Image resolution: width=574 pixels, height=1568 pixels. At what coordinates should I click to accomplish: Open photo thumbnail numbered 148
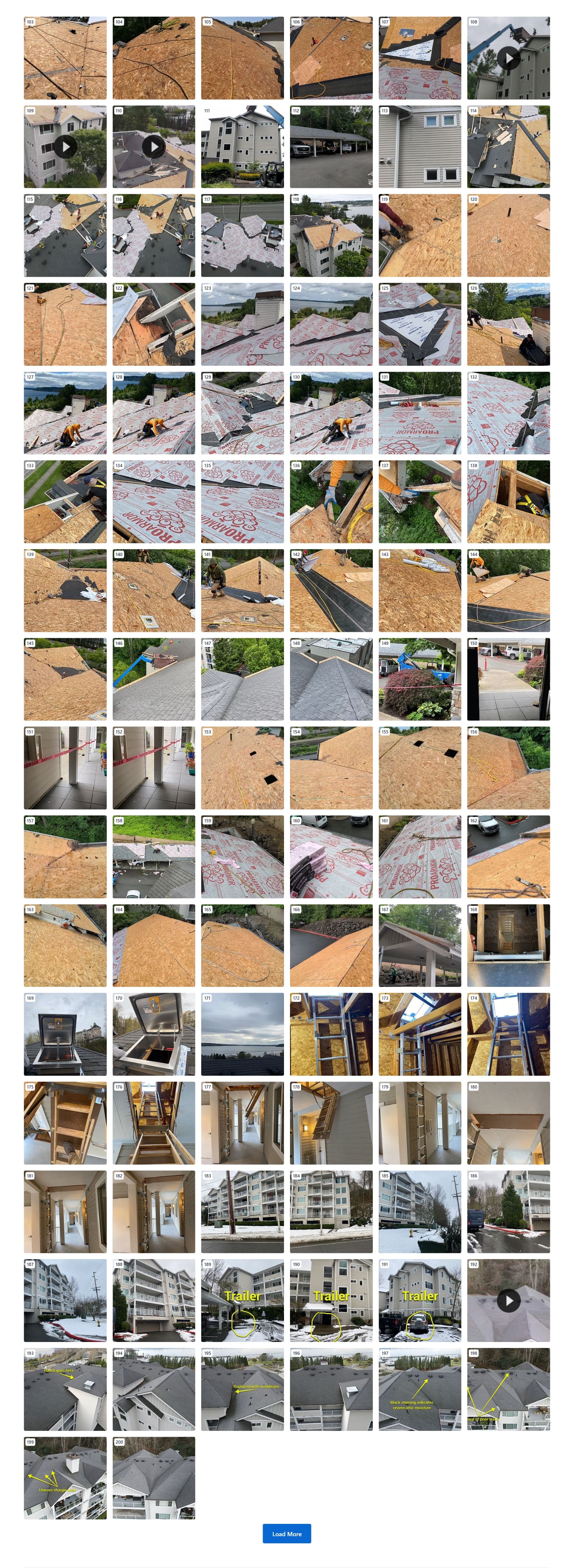(331, 679)
